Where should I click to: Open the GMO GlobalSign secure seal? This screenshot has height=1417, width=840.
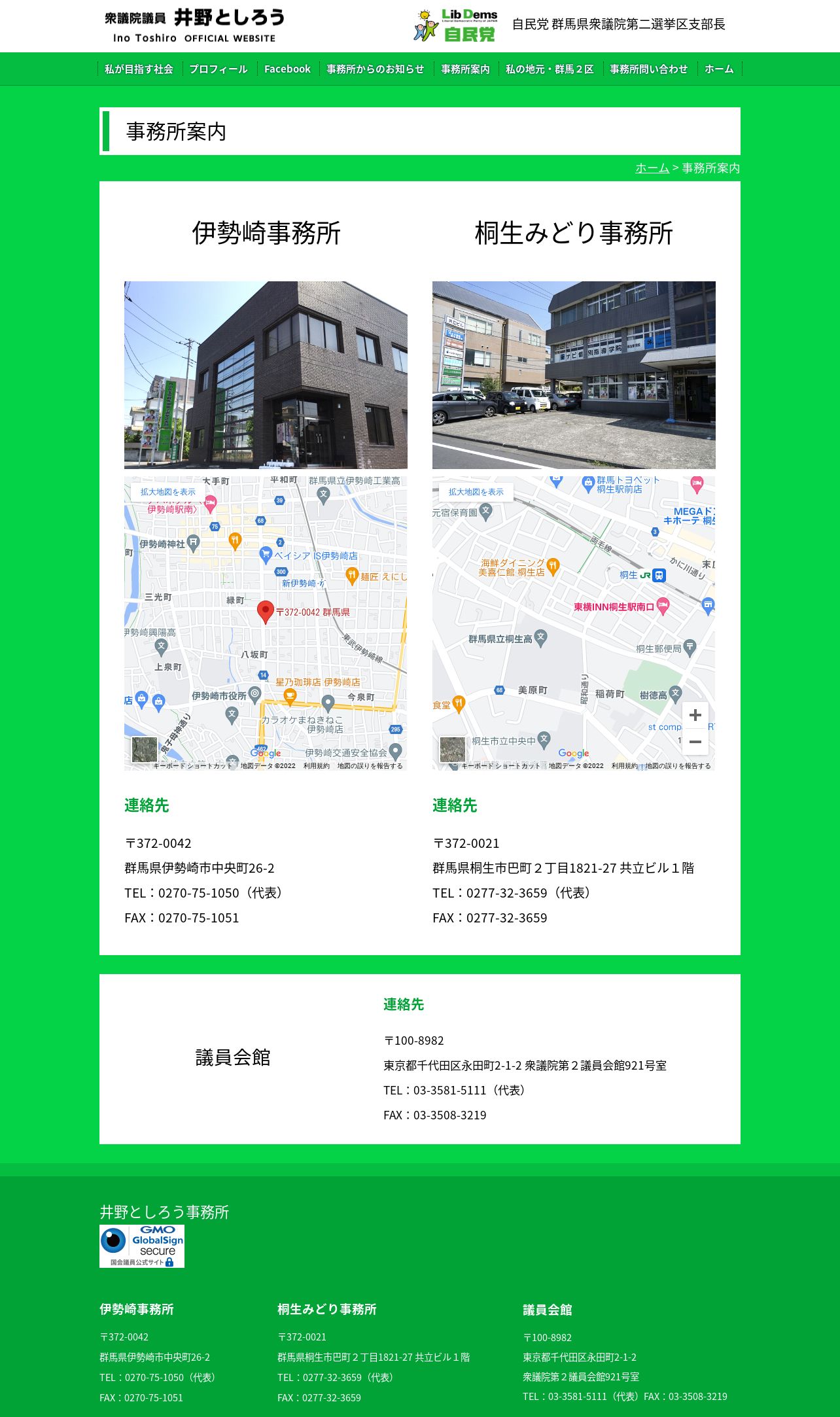(142, 1246)
